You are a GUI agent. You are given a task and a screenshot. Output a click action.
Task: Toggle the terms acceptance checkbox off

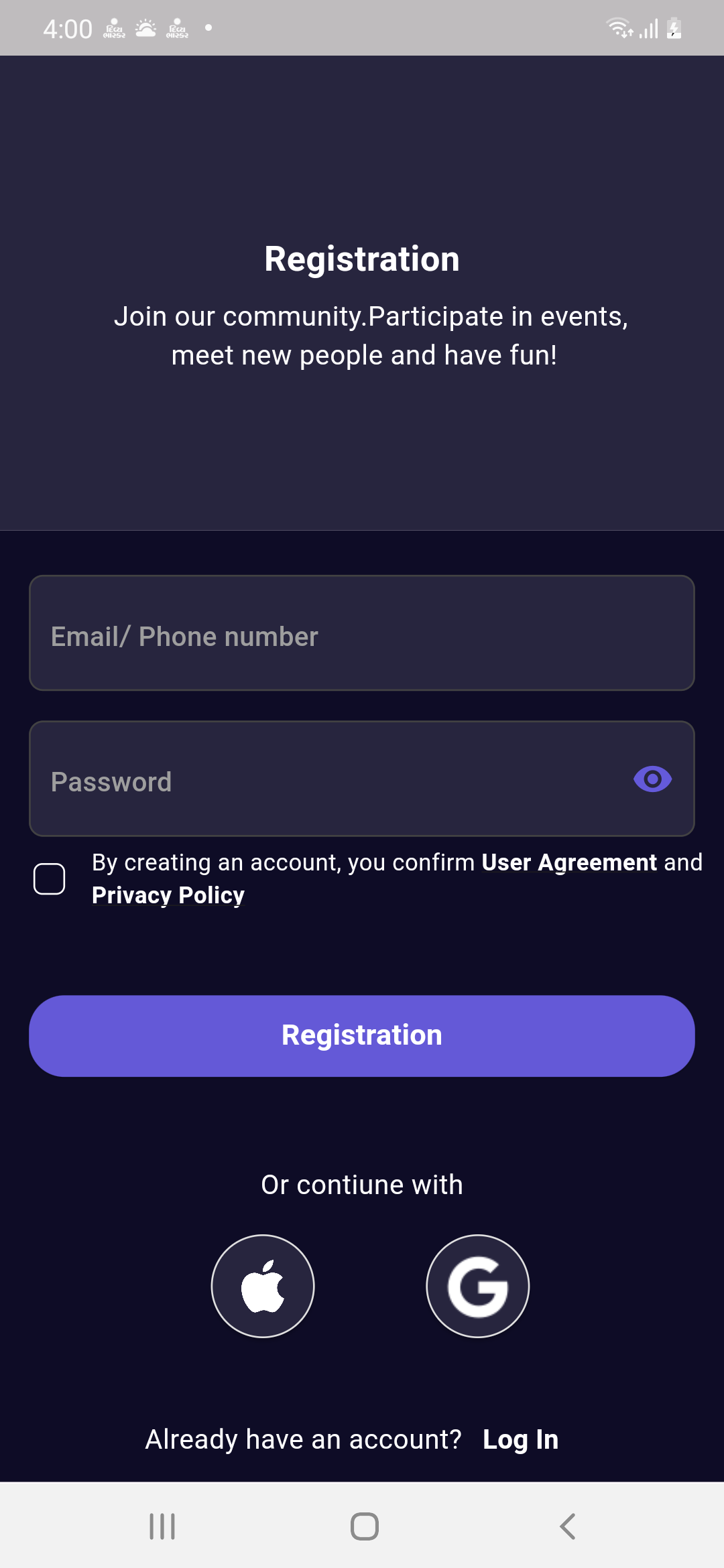tap(50, 878)
